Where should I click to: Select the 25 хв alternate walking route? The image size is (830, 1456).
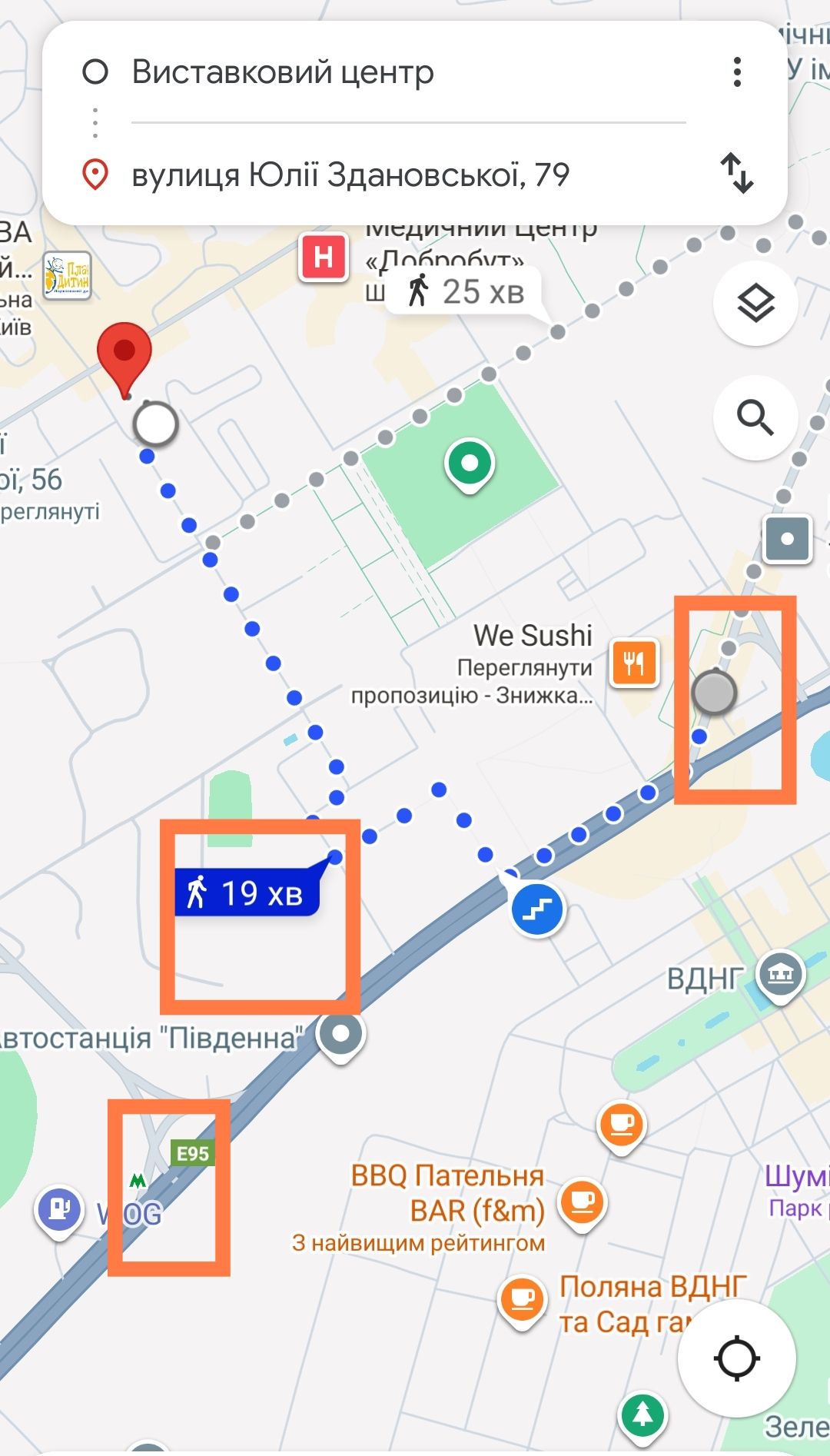pos(466,292)
